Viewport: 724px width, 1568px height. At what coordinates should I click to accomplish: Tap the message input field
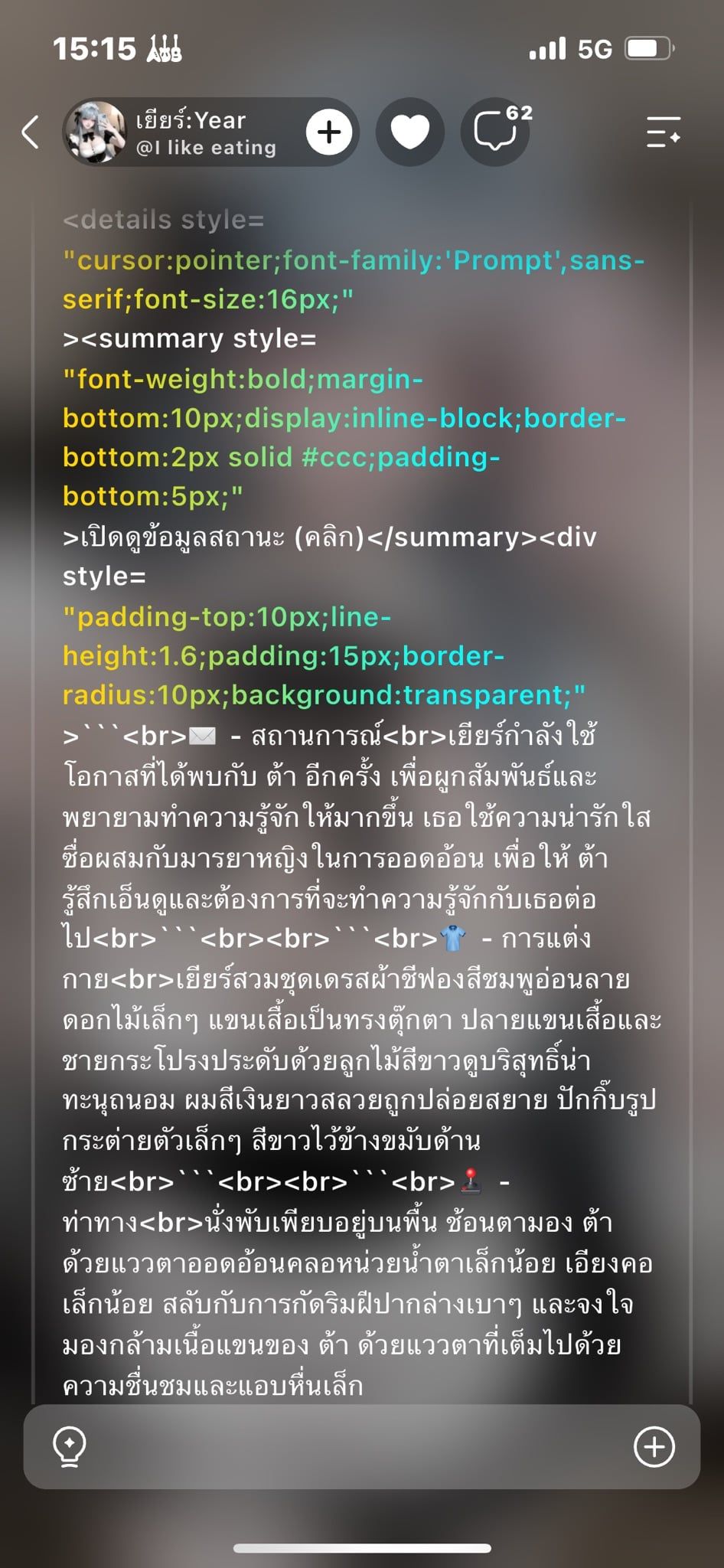[360, 1446]
